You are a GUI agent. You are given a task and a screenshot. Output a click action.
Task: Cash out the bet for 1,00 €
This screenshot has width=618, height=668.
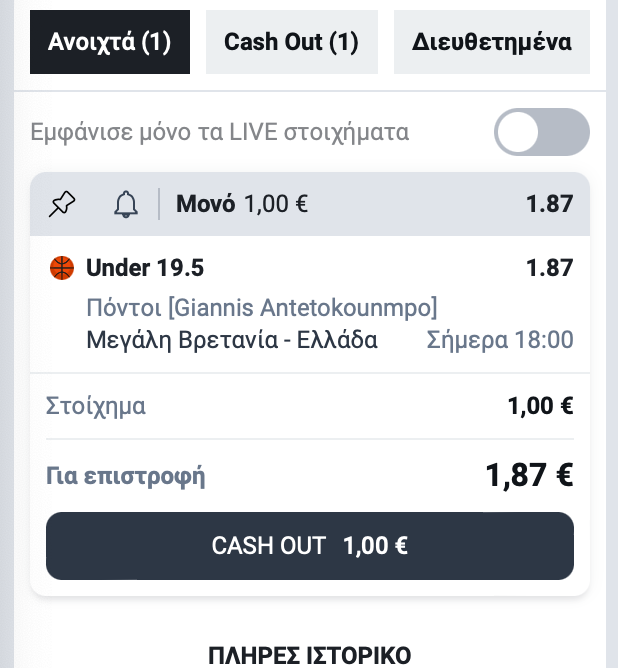[x=310, y=545]
